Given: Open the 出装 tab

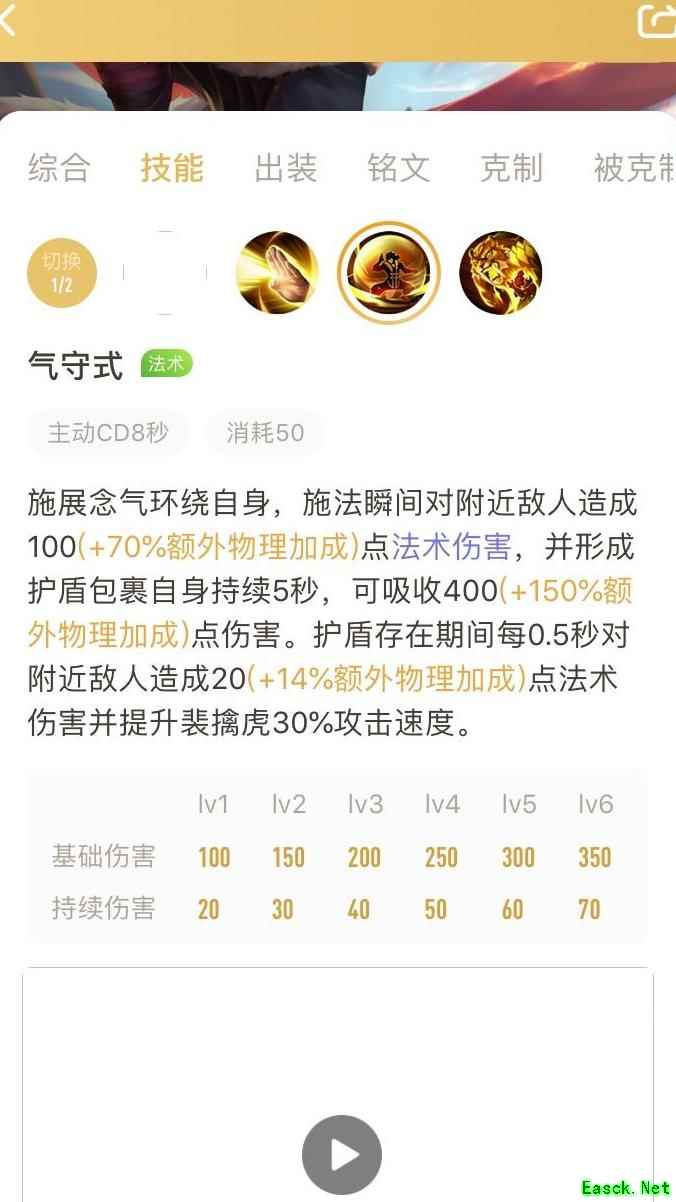Looking at the screenshot, I should tap(285, 168).
